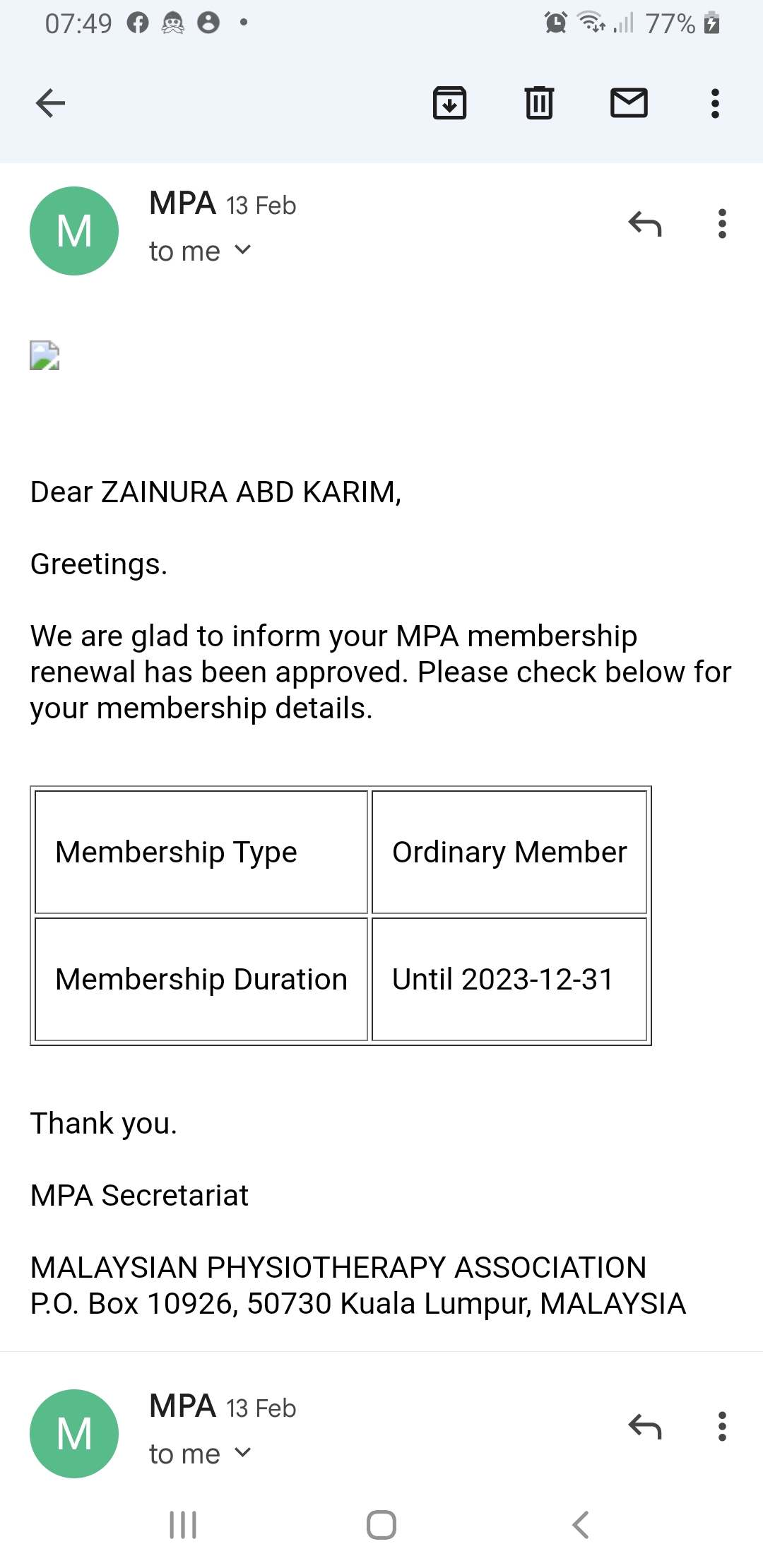Reply to the first MPA message

coord(644,224)
